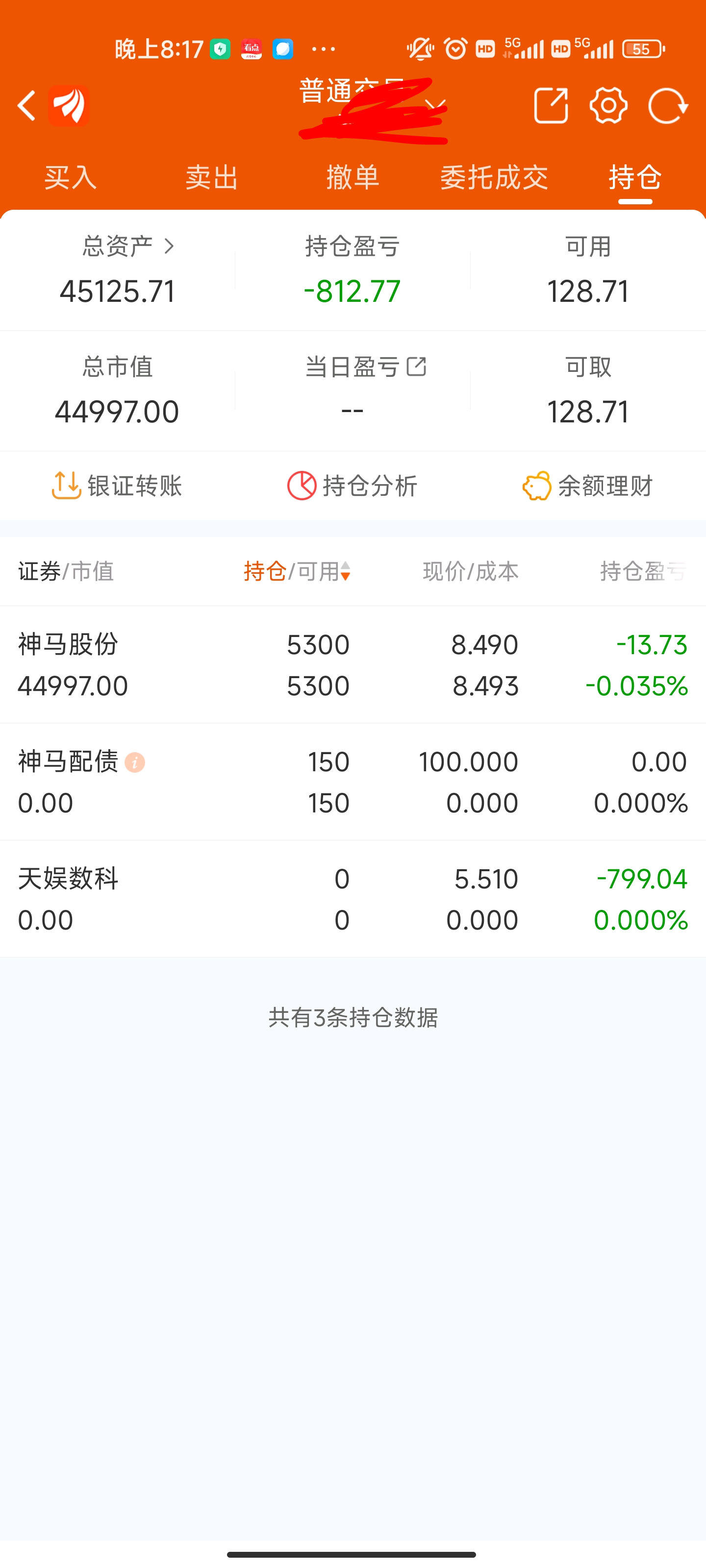Image resolution: width=706 pixels, height=1568 pixels.
Task: Select the 持仓 tab
Action: point(635,178)
